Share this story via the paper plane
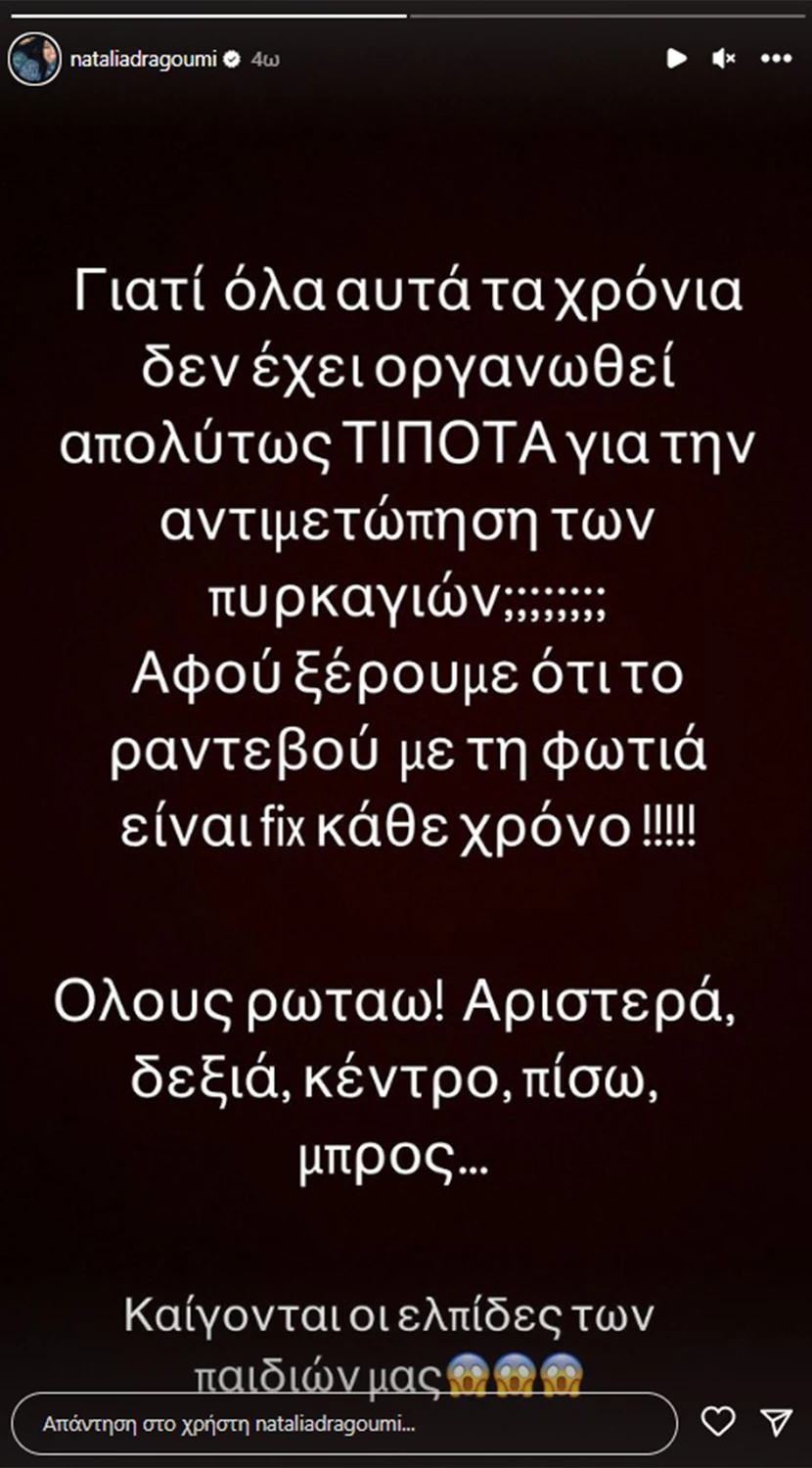The width and height of the screenshot is (812, 1468). click(x=776, y=1423)
